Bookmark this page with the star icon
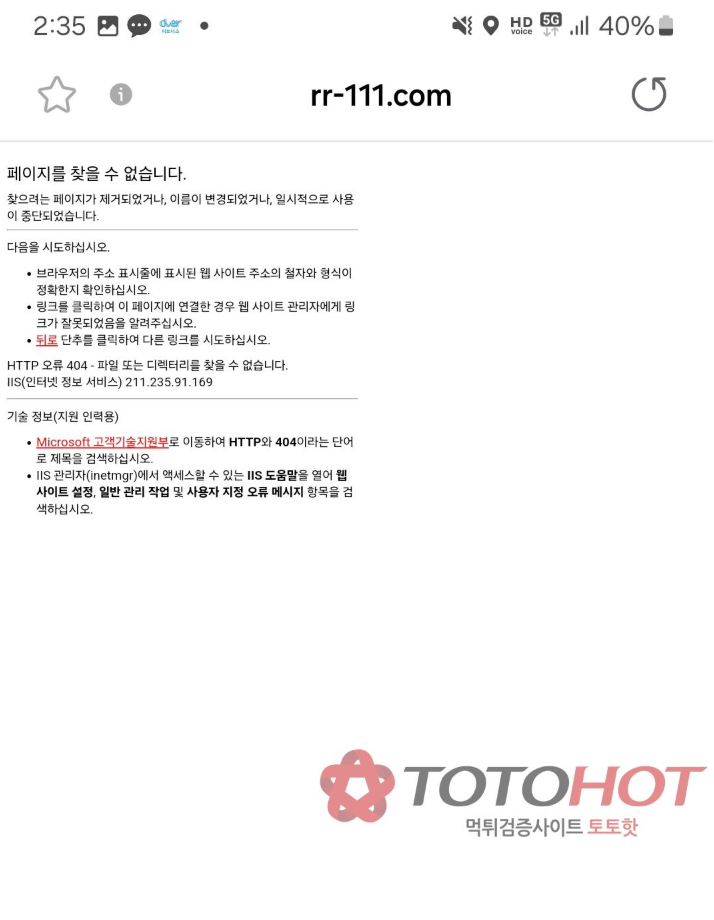Image resolution: width=714 pixels, height=920 pixels. (57, 95)
